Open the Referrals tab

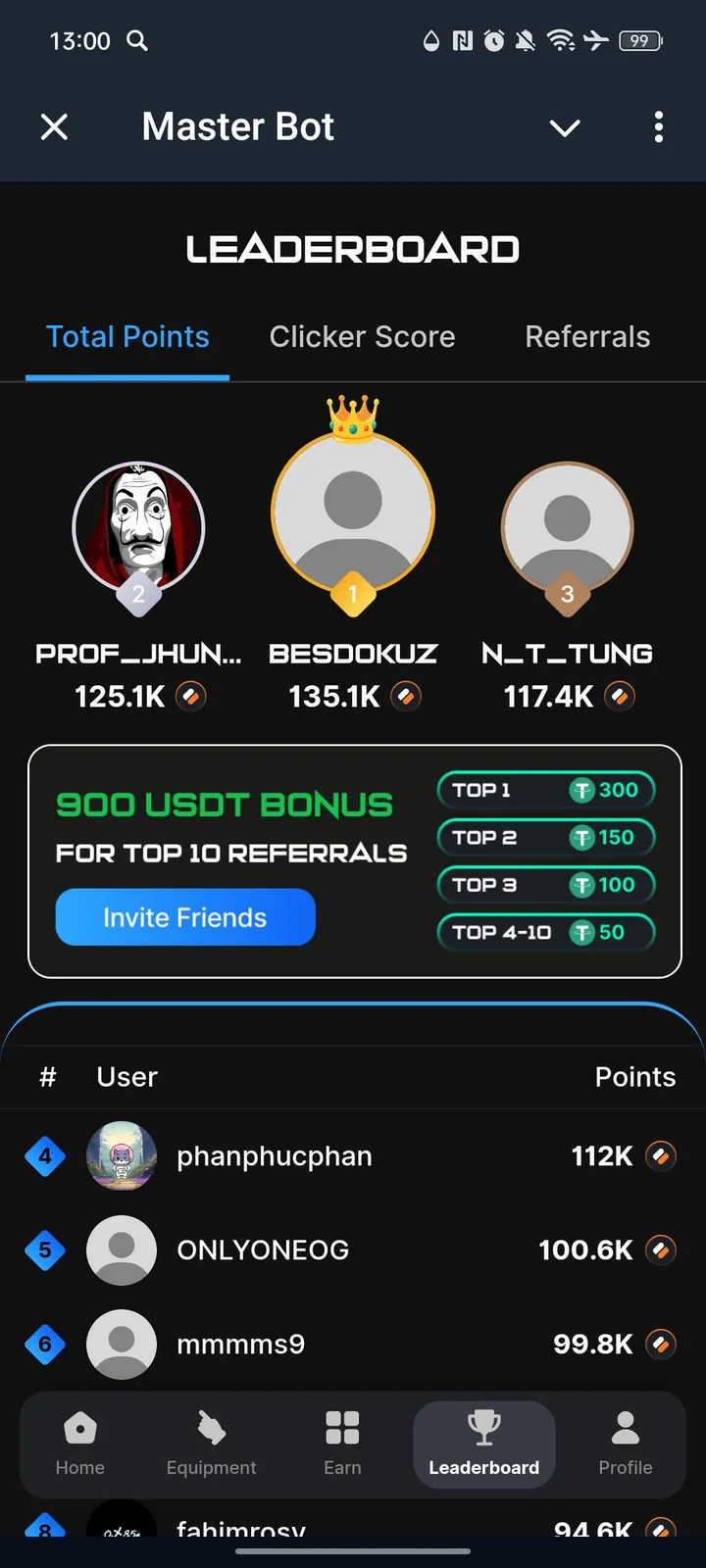click(x=587, y=336)
